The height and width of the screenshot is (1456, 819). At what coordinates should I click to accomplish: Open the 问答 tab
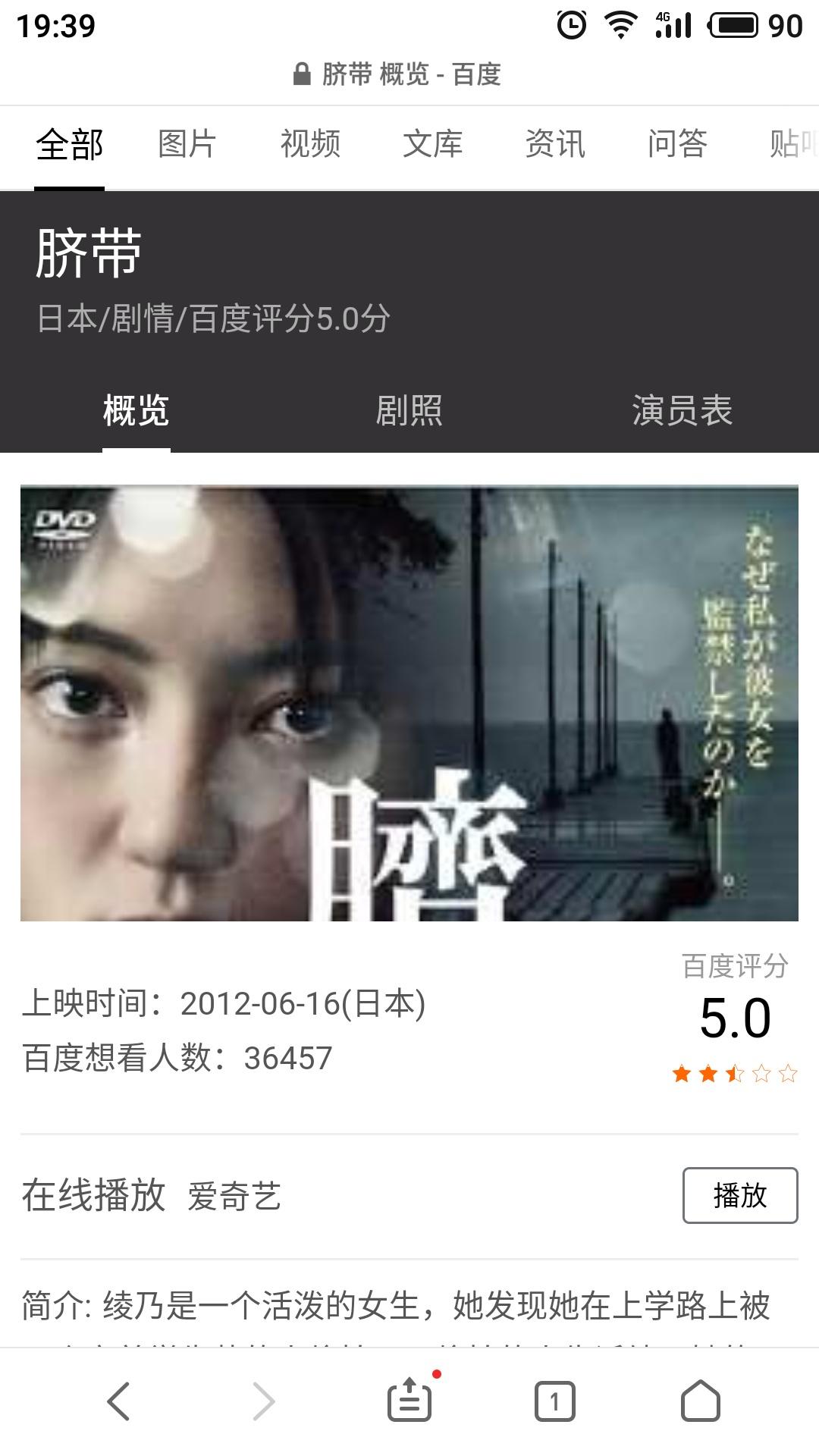point(677,144)
